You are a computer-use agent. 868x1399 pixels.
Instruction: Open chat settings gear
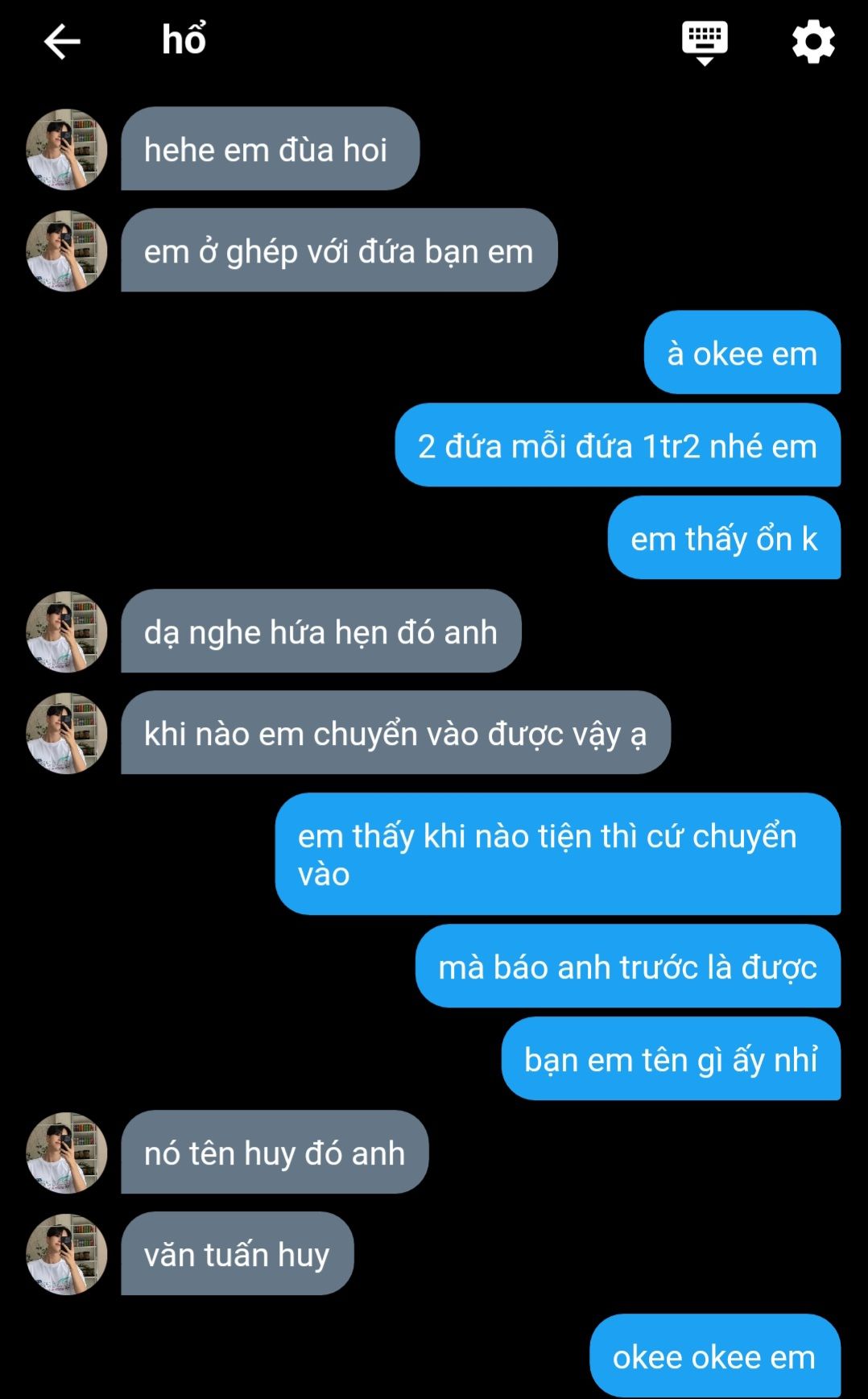coord(813,42)
